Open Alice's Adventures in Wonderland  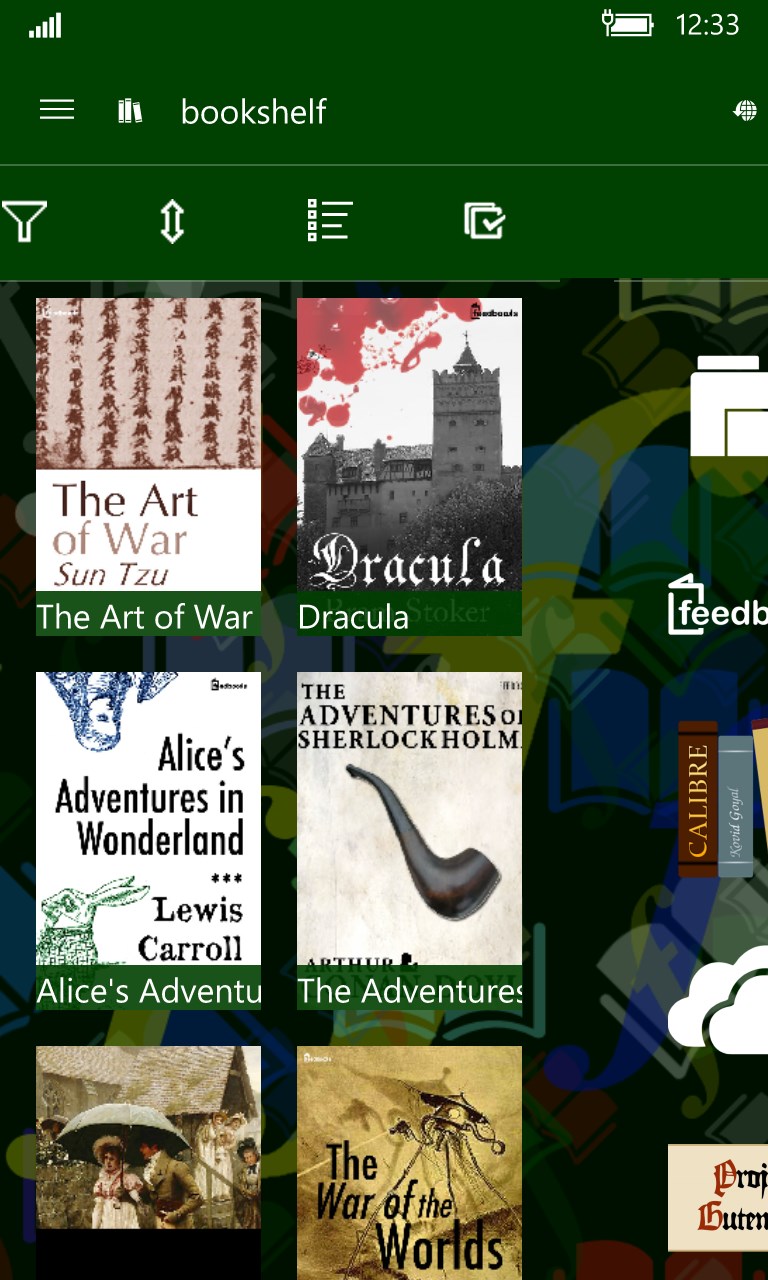[x=148, y=838]
